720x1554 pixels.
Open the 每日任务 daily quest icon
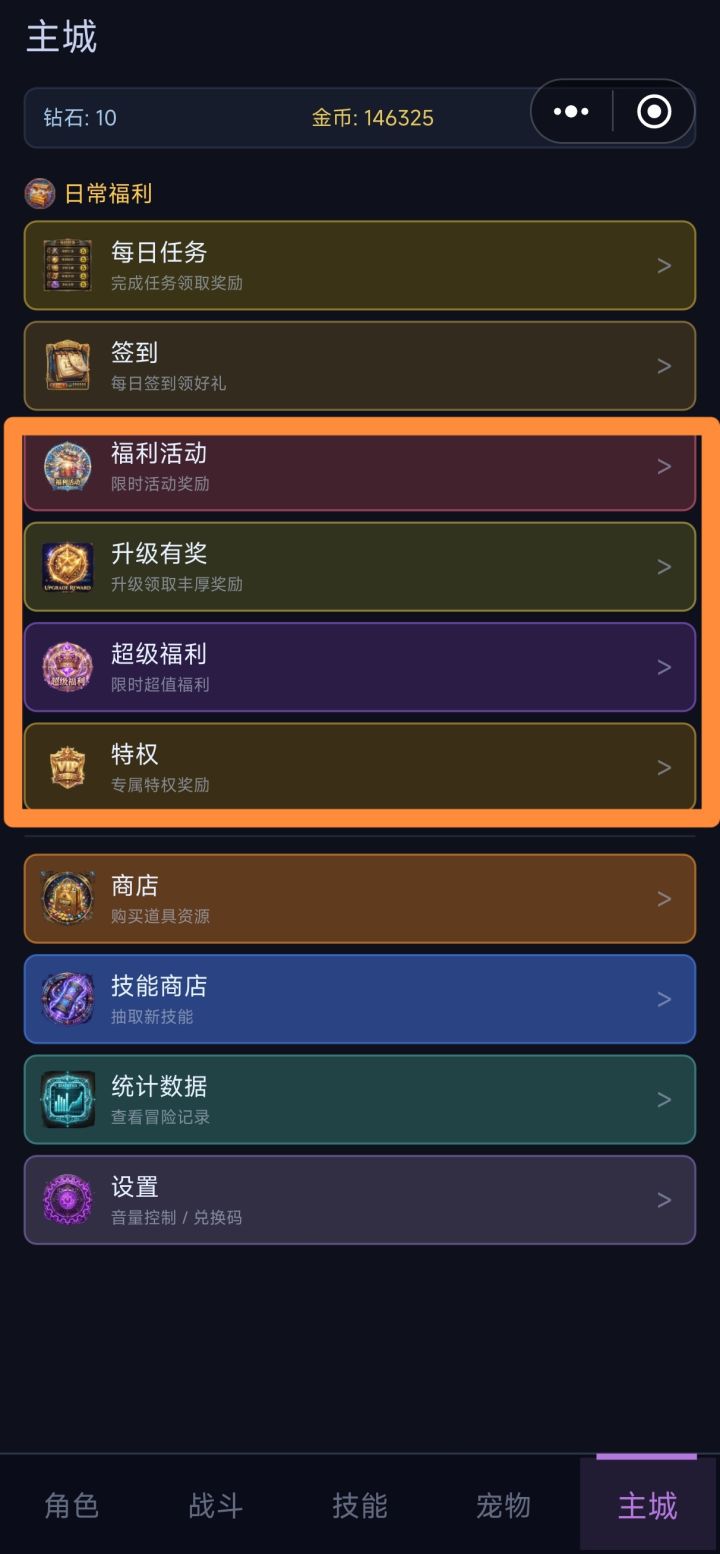pyautogui.click(x=67, y=265)
